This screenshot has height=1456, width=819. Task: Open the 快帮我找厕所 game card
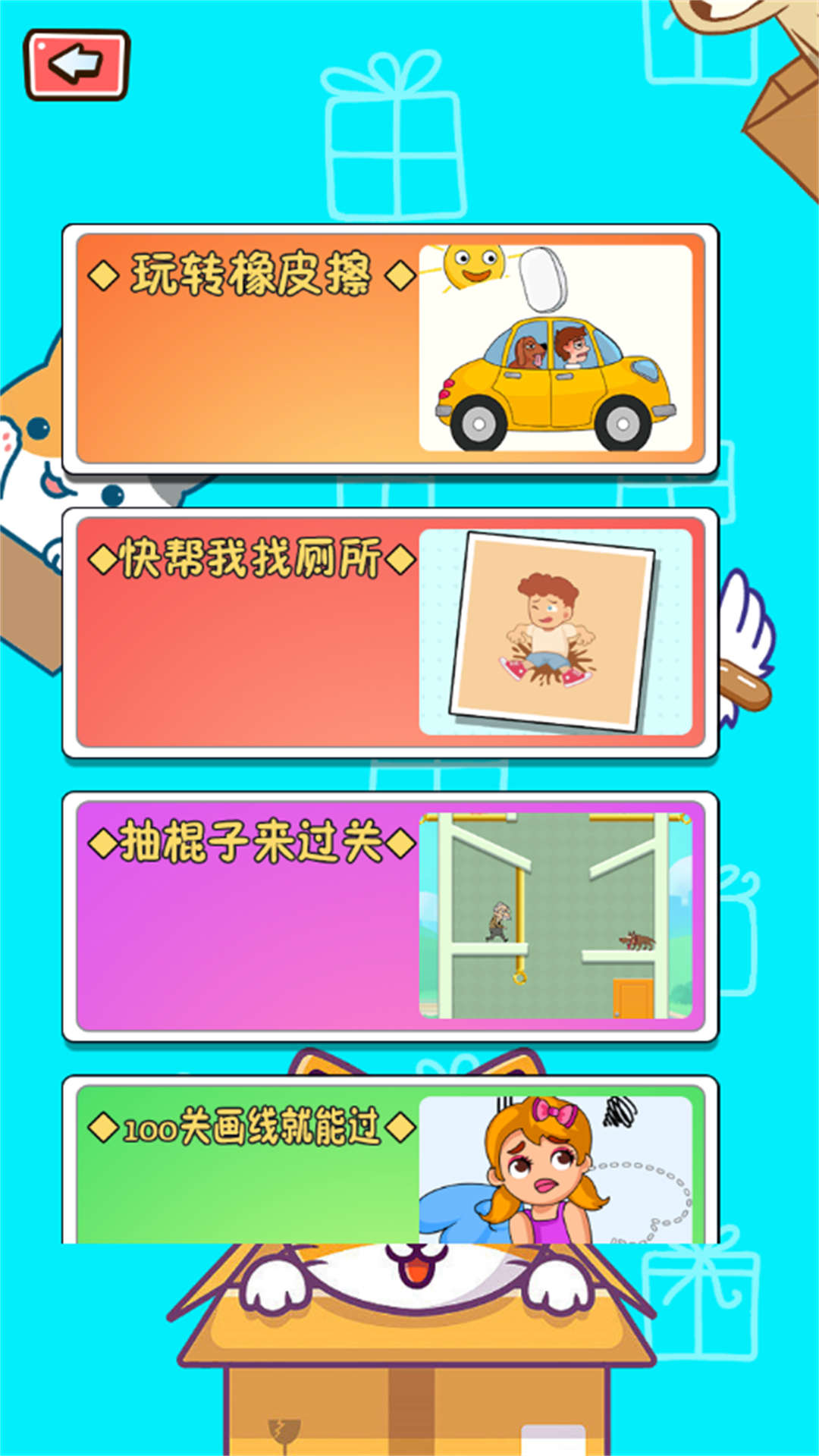tap(390, 633)
